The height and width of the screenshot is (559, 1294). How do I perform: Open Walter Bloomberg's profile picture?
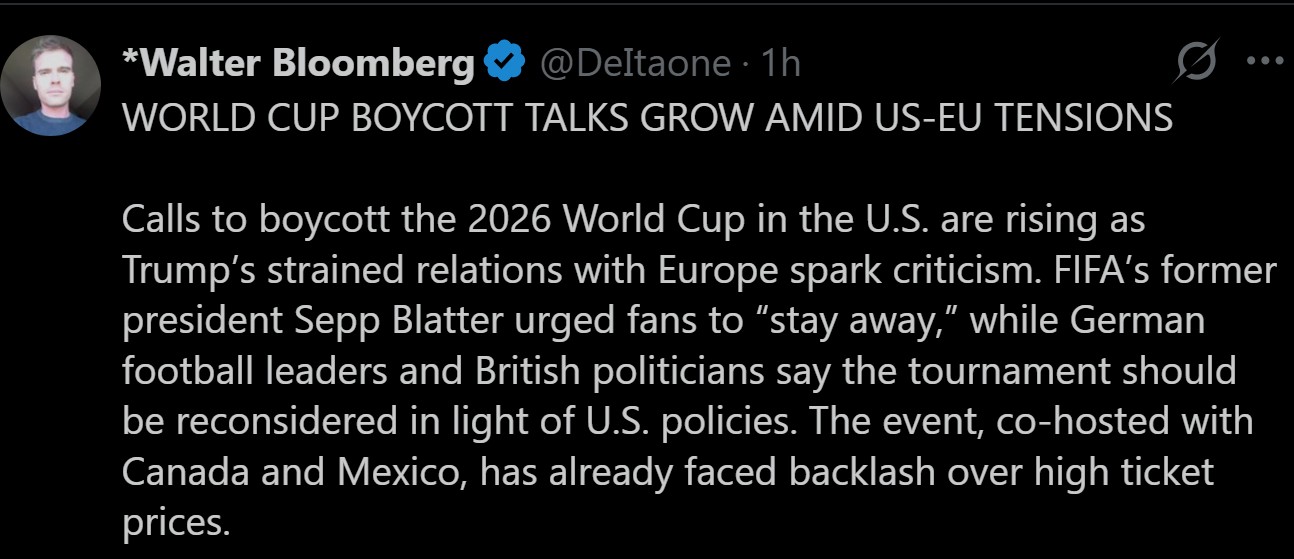(x=51, y=86)
